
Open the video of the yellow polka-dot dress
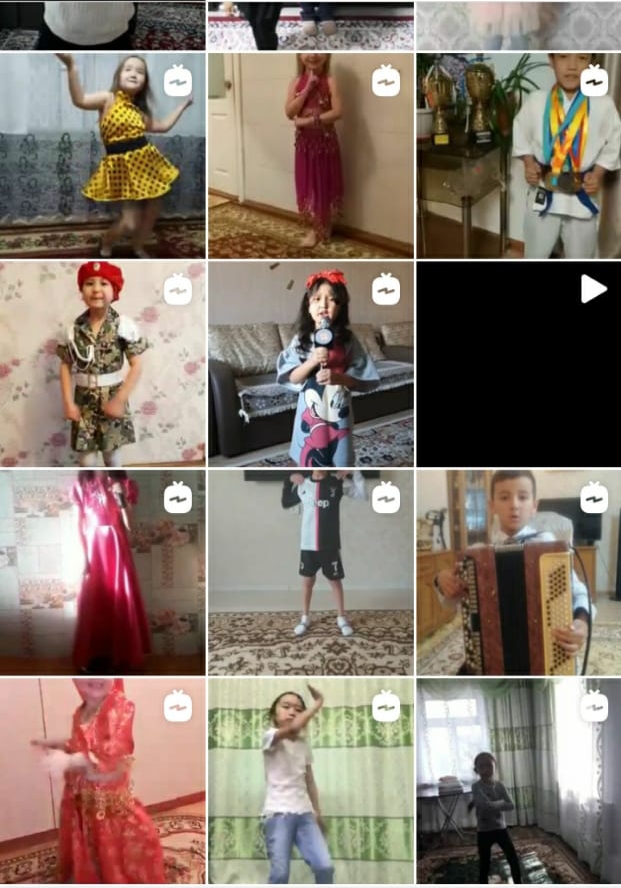click(103, 156)
